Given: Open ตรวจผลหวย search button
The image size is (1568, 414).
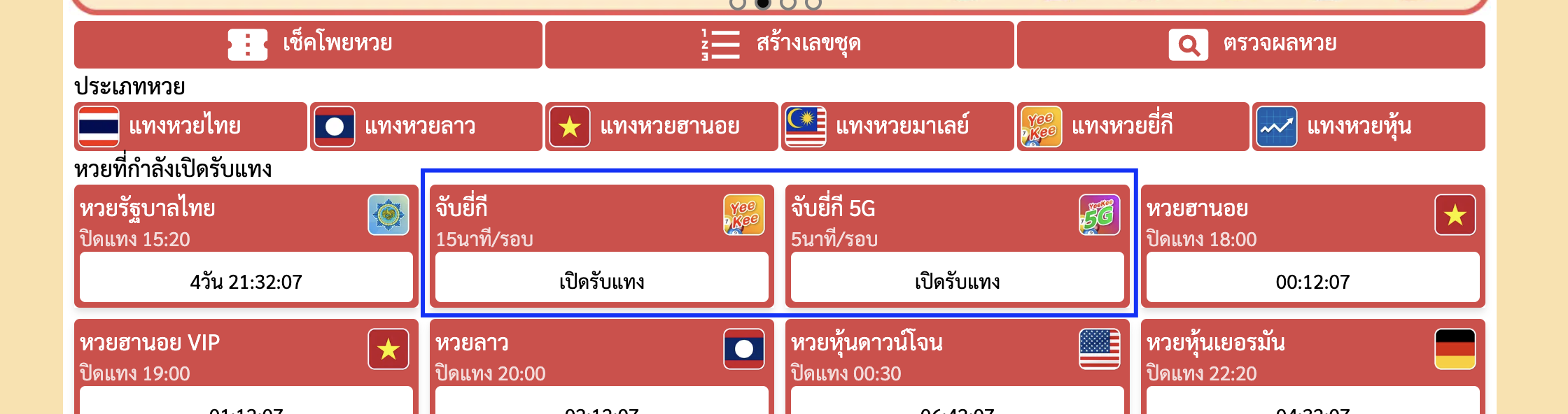Looking at the screenshot, I should pyautogui.click(x=1251, y=45).
